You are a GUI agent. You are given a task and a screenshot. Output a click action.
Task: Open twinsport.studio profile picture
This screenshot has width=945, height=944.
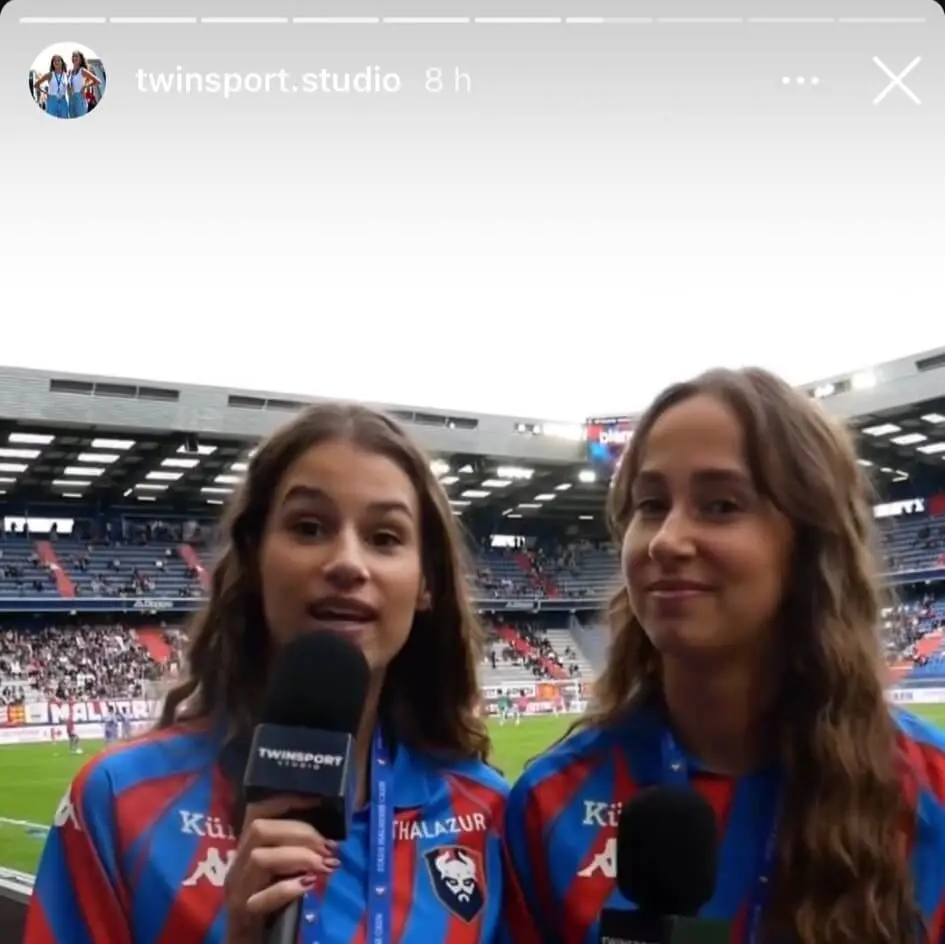tap(67, 81)
